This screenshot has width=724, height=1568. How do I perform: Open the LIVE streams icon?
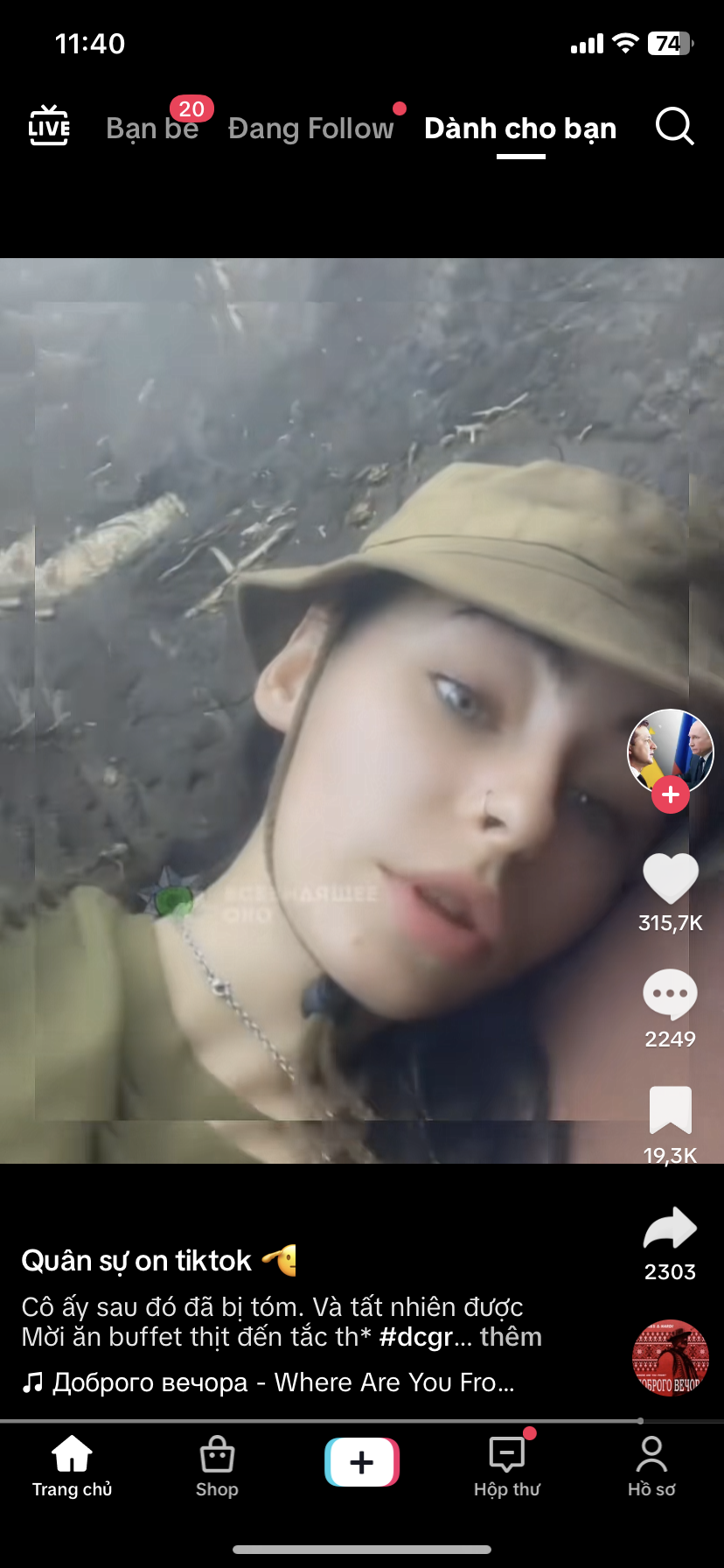[49, 127]
